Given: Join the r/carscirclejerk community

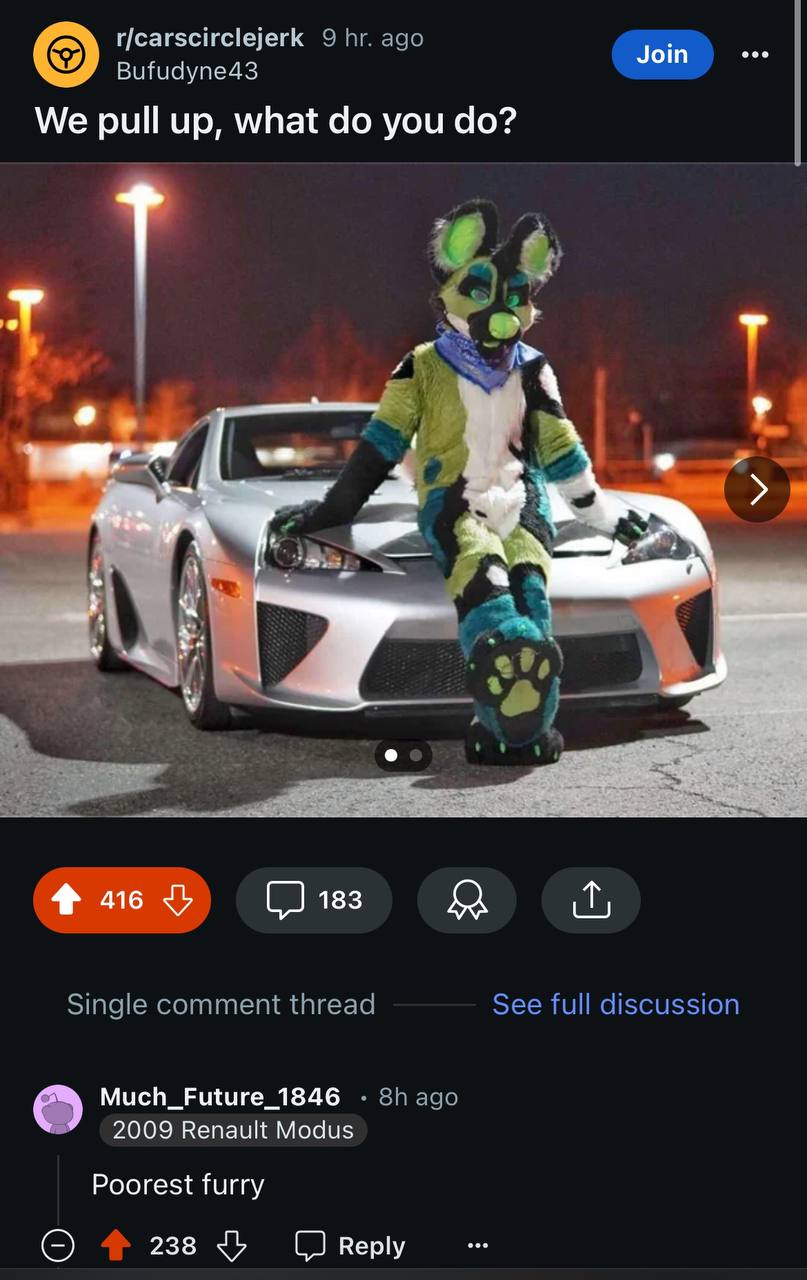Looking at the screenshot, I should pos(662,54).
